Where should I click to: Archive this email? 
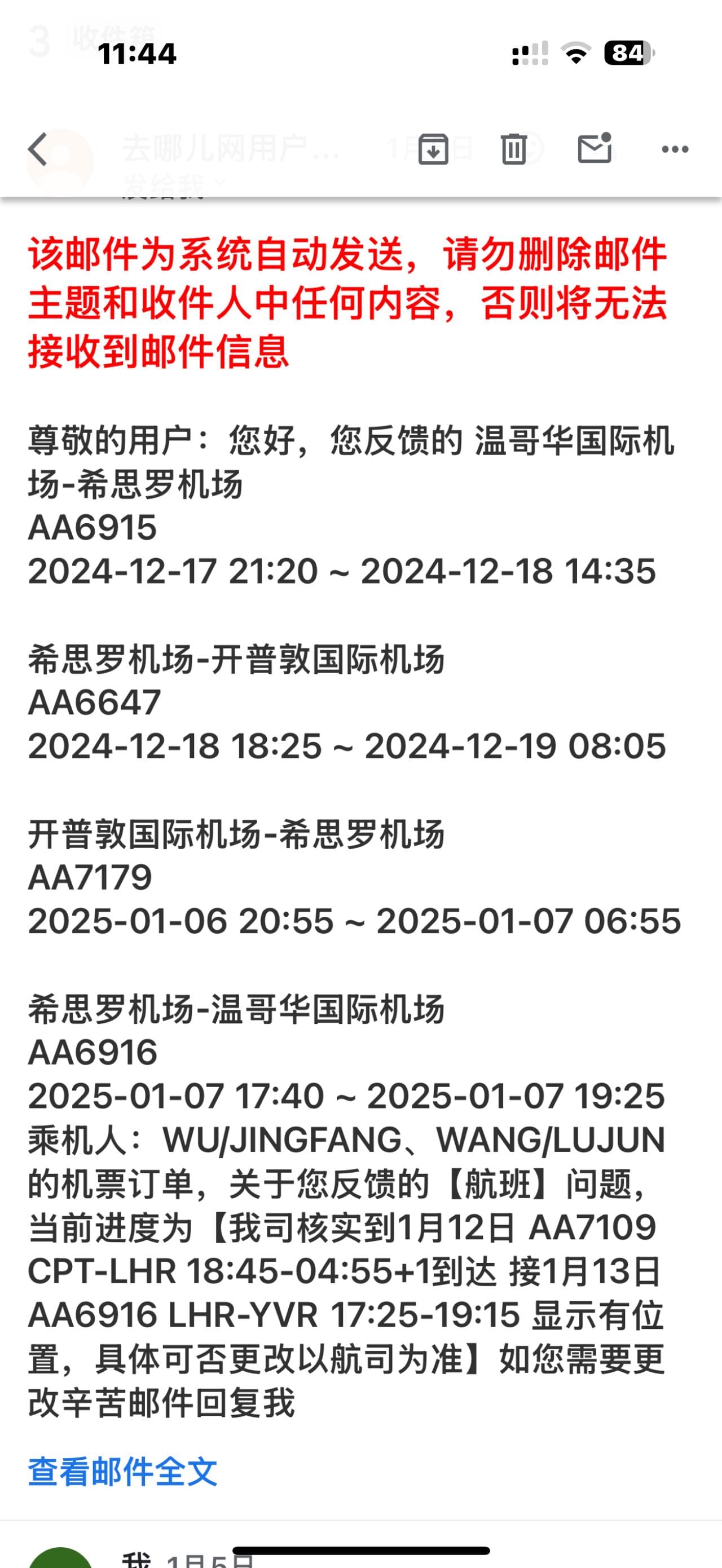click(x=433, y=149)
